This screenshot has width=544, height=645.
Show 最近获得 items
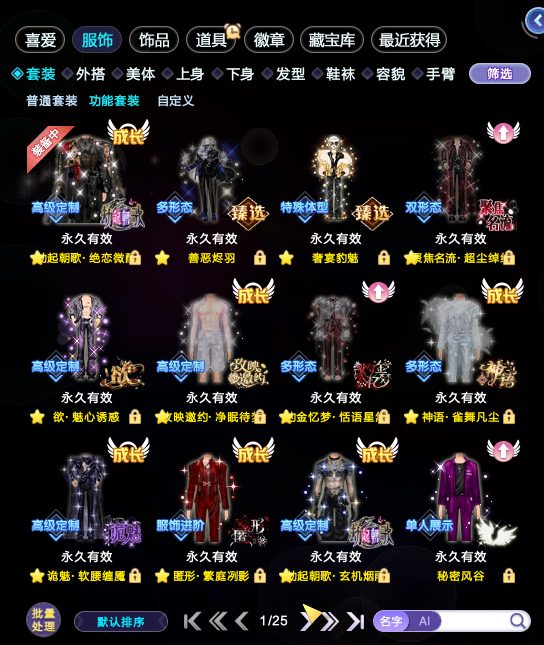click(x=409, y=40)
